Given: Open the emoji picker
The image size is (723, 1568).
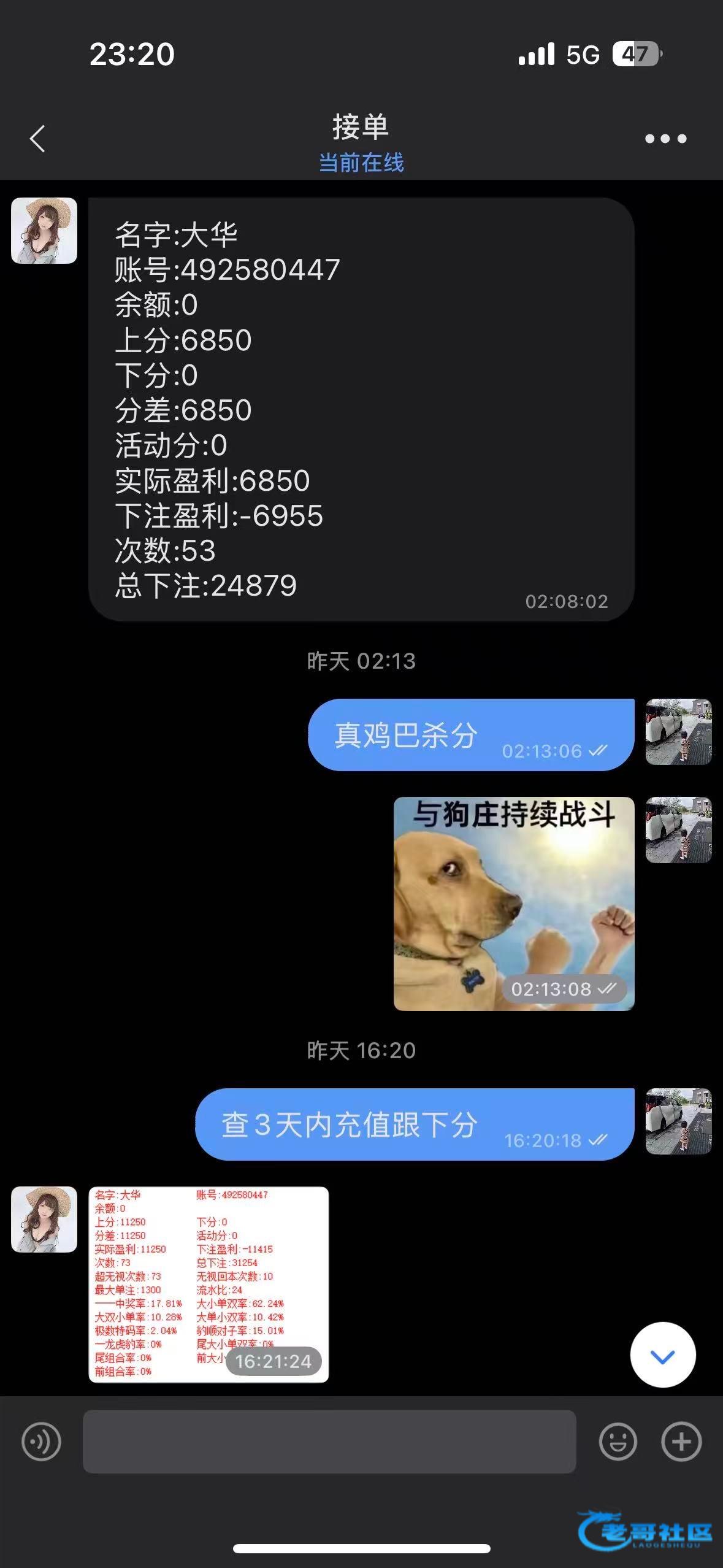Looking at the screenshot, I should point(618,1441).
